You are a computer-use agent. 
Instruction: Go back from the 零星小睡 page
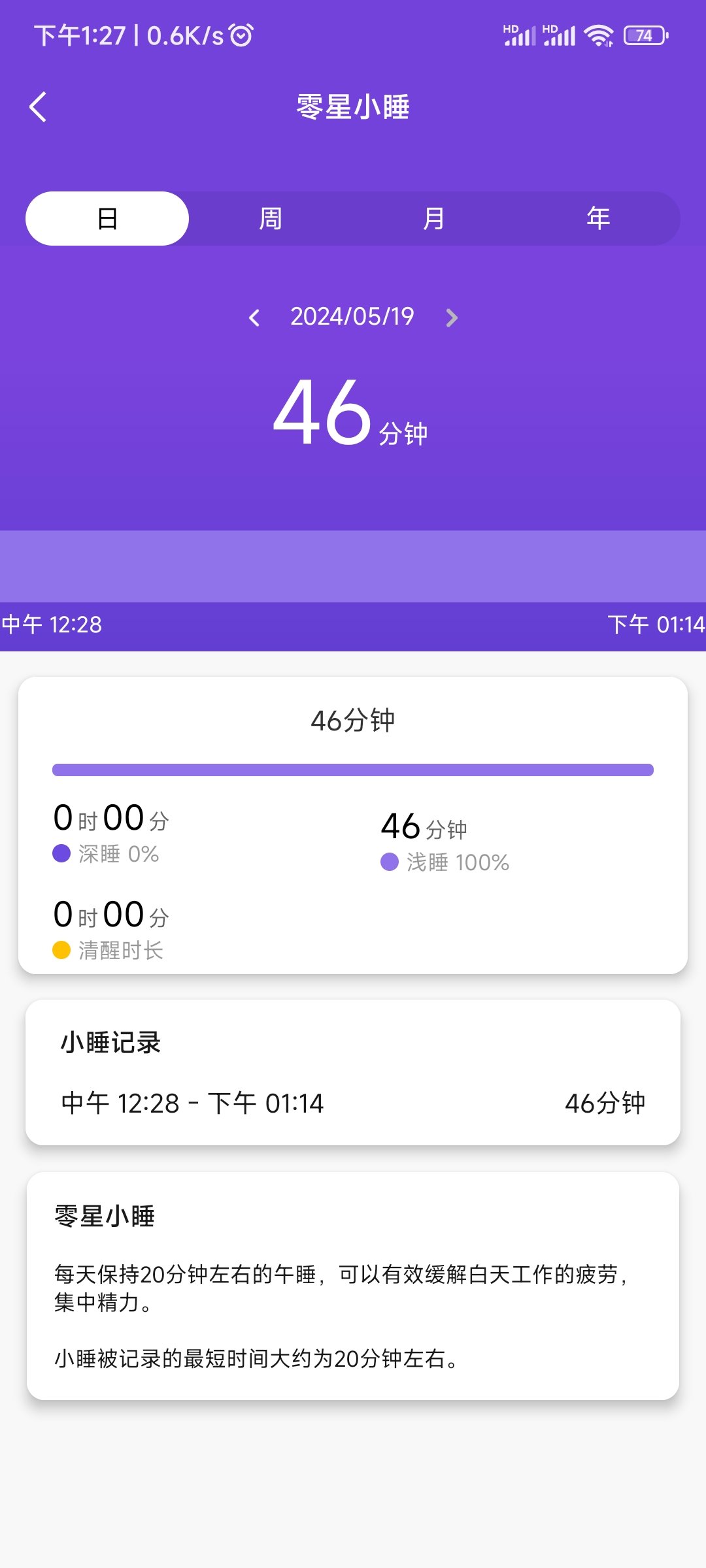click(x=38, y=107)
